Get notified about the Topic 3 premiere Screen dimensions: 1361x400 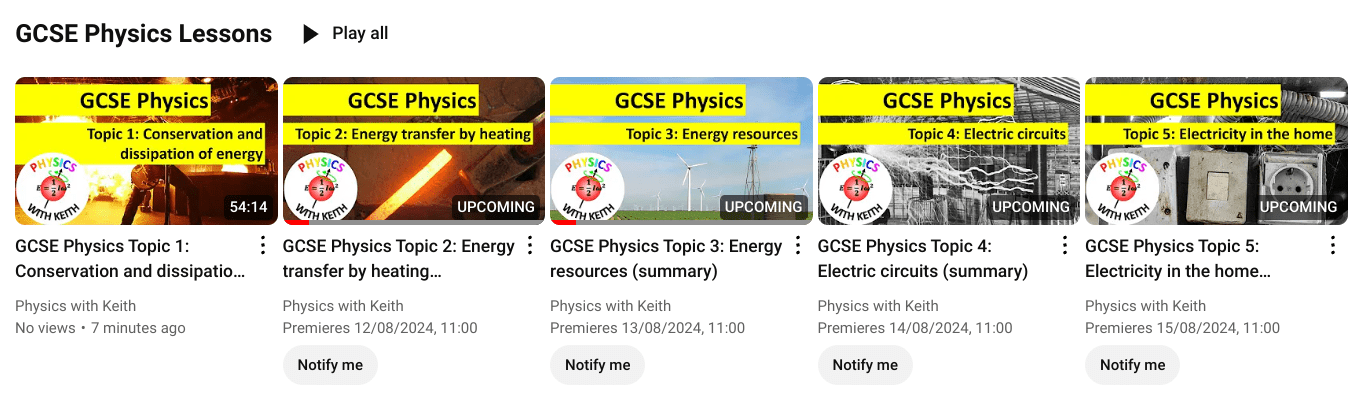coord(597,365)
